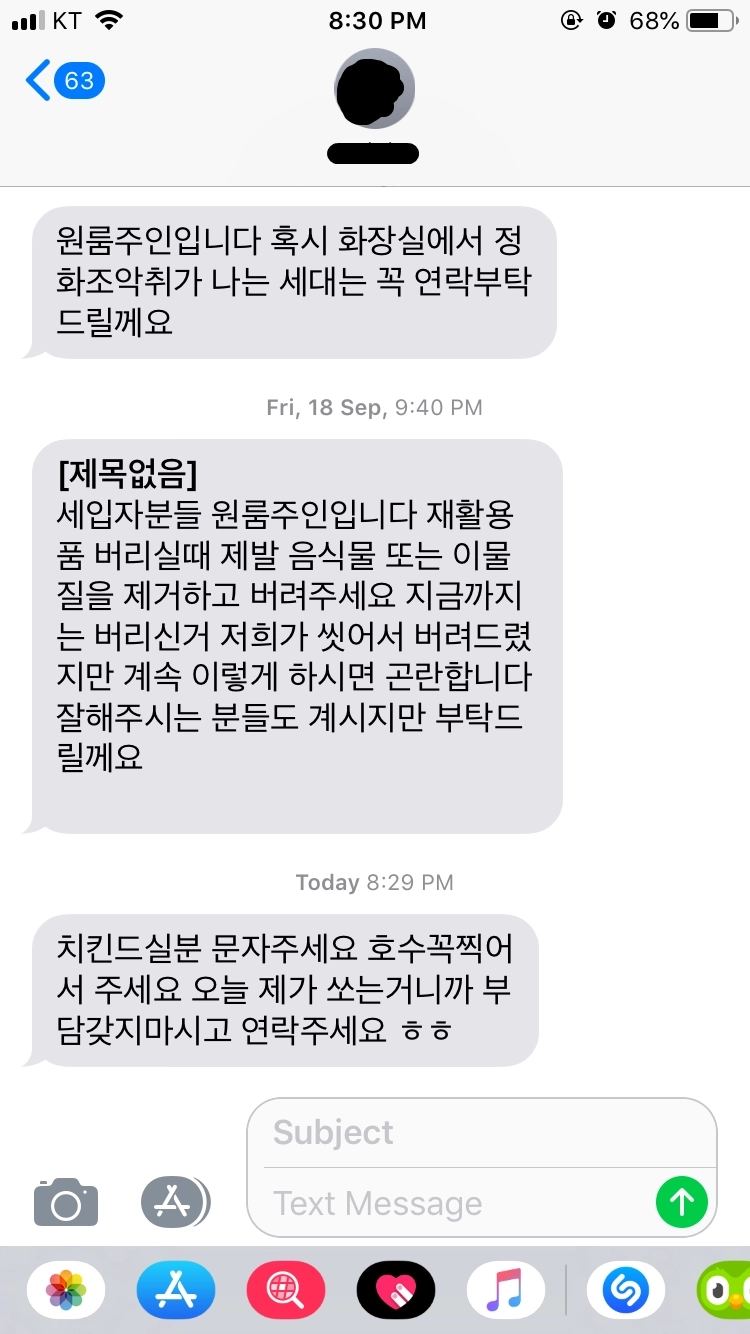Open the camera icon beside the message field
The height and width of the screenshot is (1334, 750).
coord(65,1203)
